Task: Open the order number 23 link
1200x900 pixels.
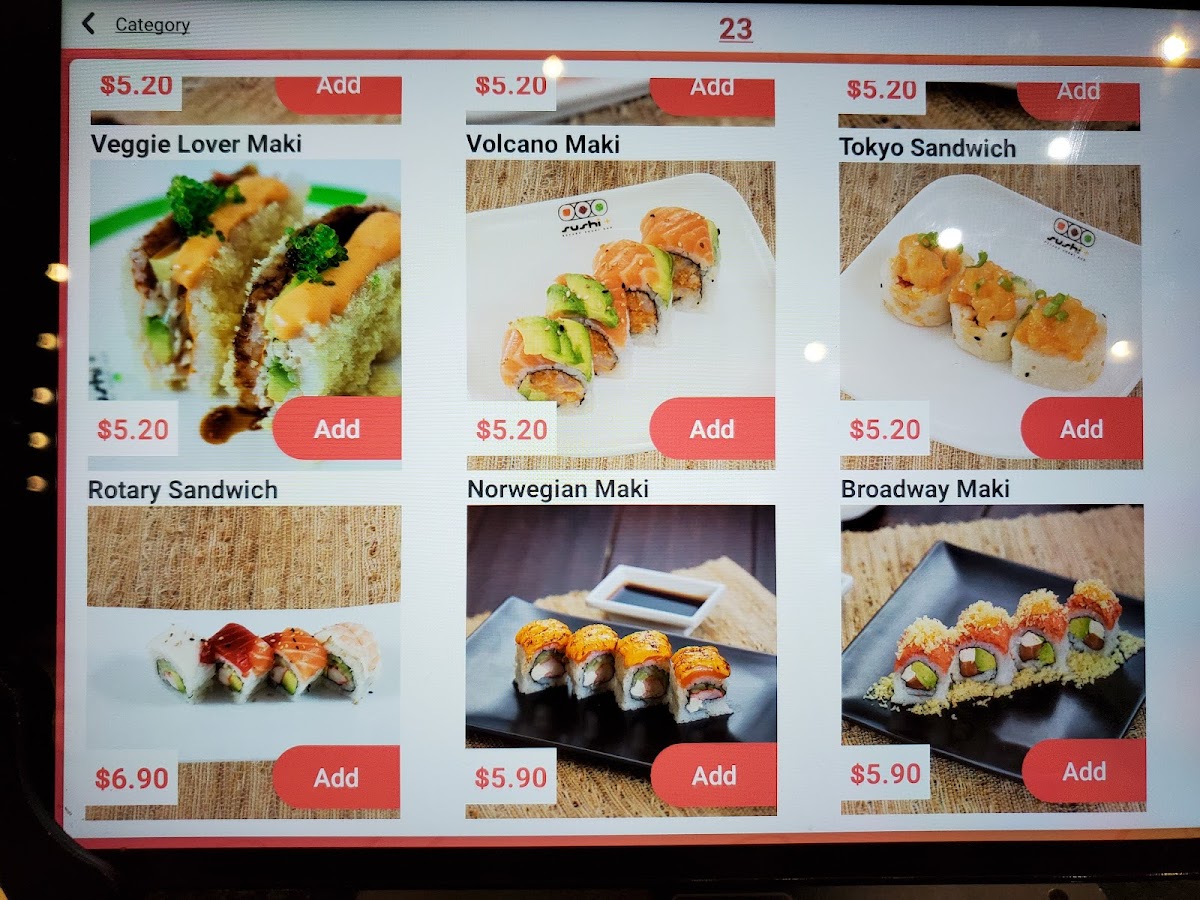Action: [x=735, y=29]
